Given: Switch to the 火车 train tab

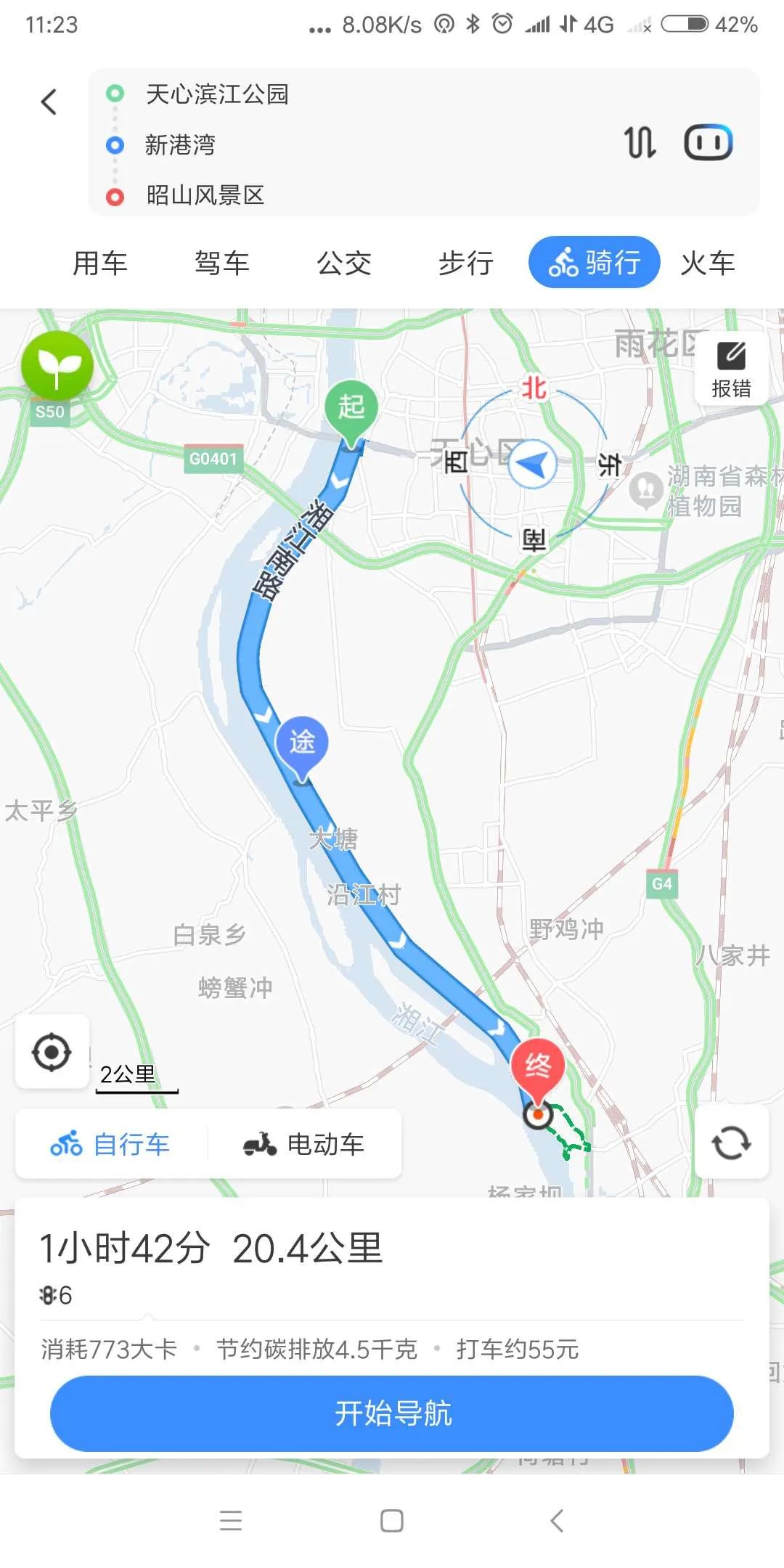Looking at the screenshot, I should 708,263.
